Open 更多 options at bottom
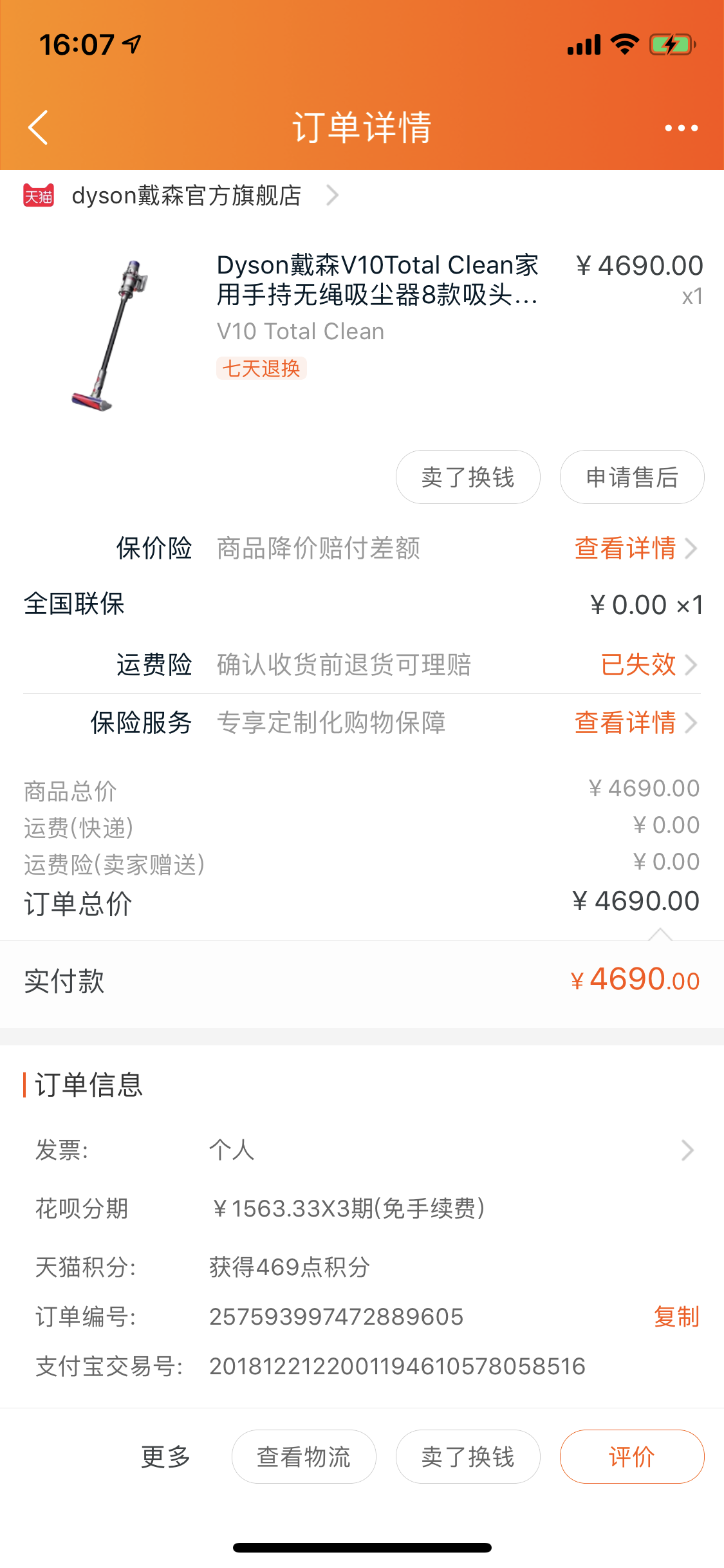The height and width of the screenshot is (1568, 724). pyautogui.click(x=166, y=1457)
